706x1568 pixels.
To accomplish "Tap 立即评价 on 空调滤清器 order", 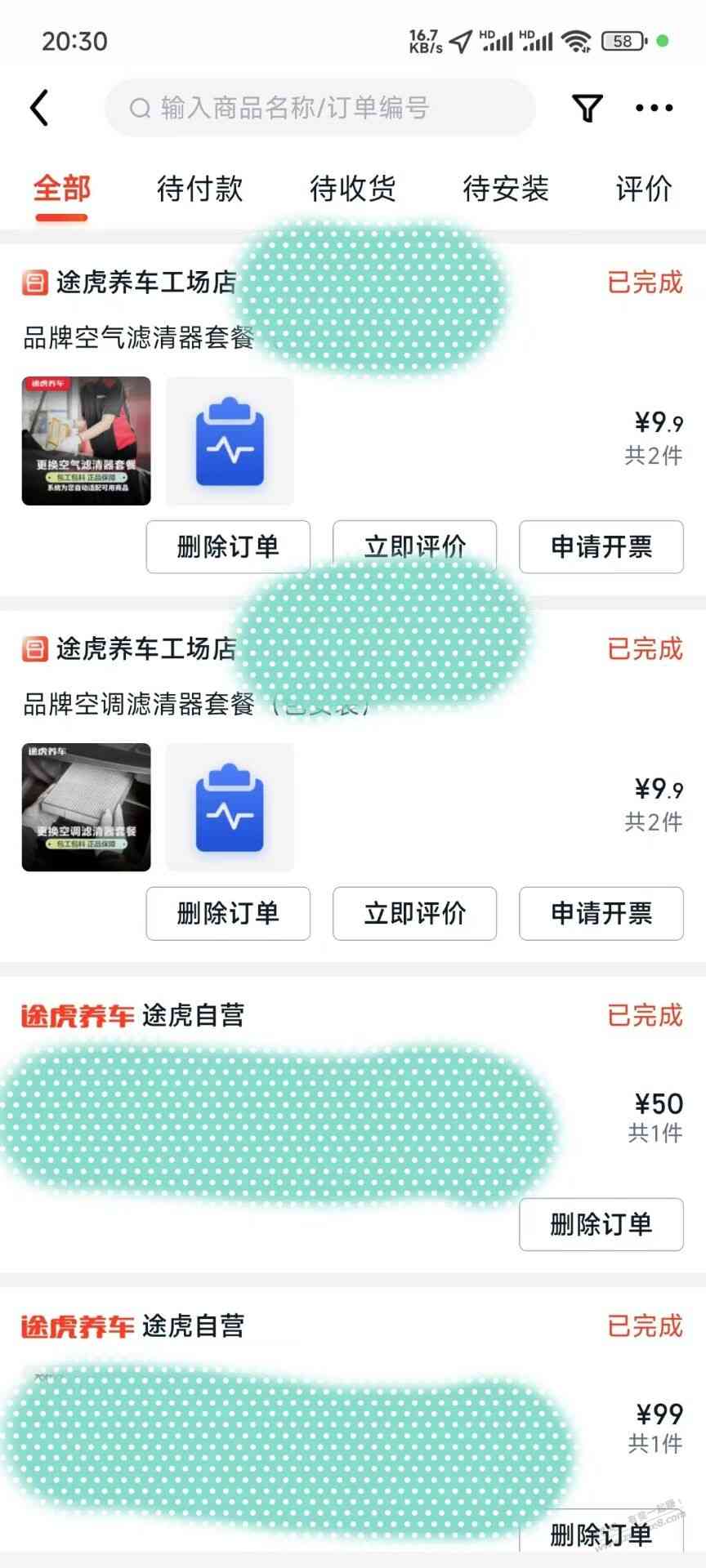I will (x=414, y=913).
